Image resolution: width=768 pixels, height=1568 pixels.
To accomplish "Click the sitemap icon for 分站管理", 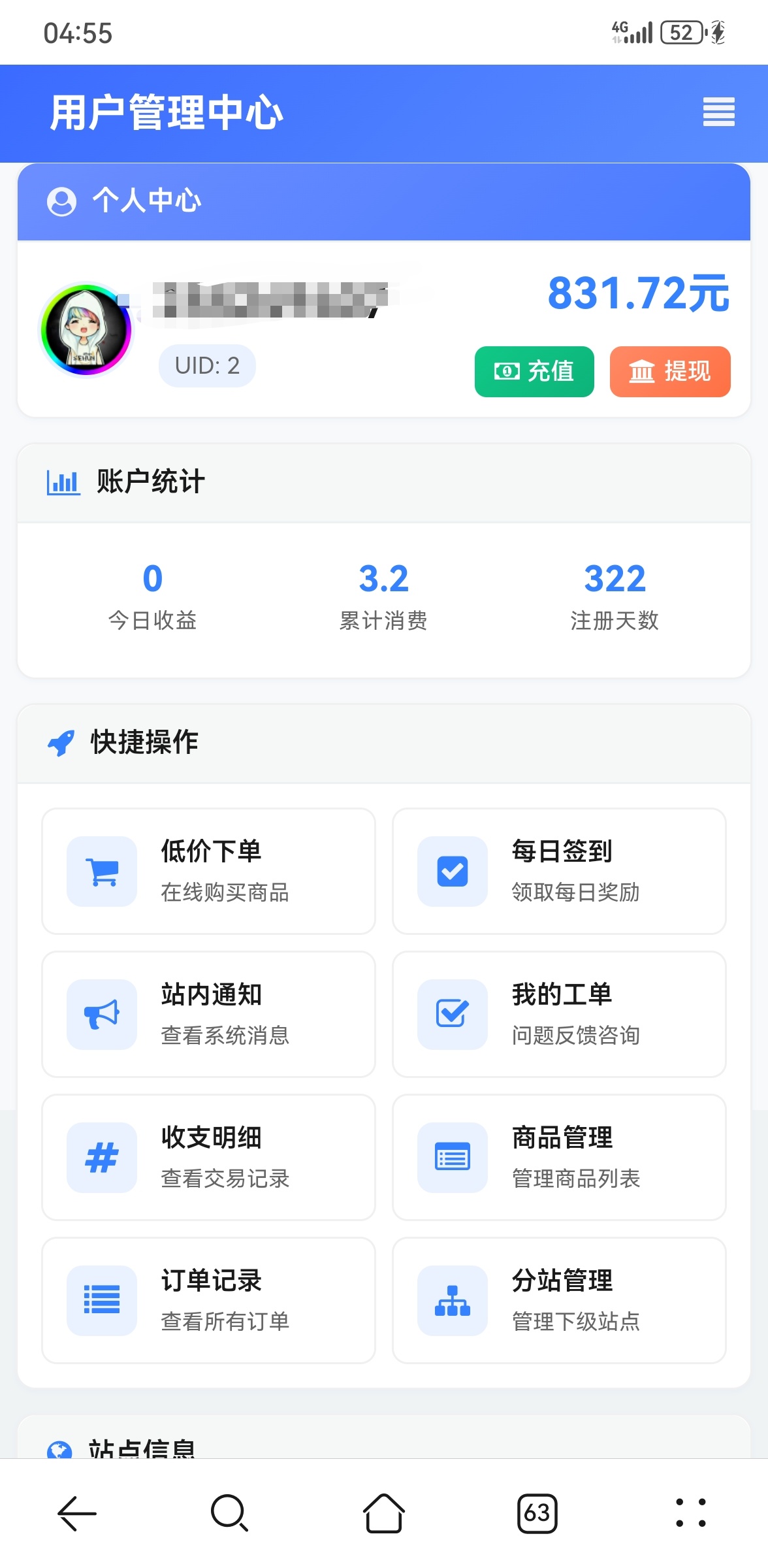I will 452,1301.
